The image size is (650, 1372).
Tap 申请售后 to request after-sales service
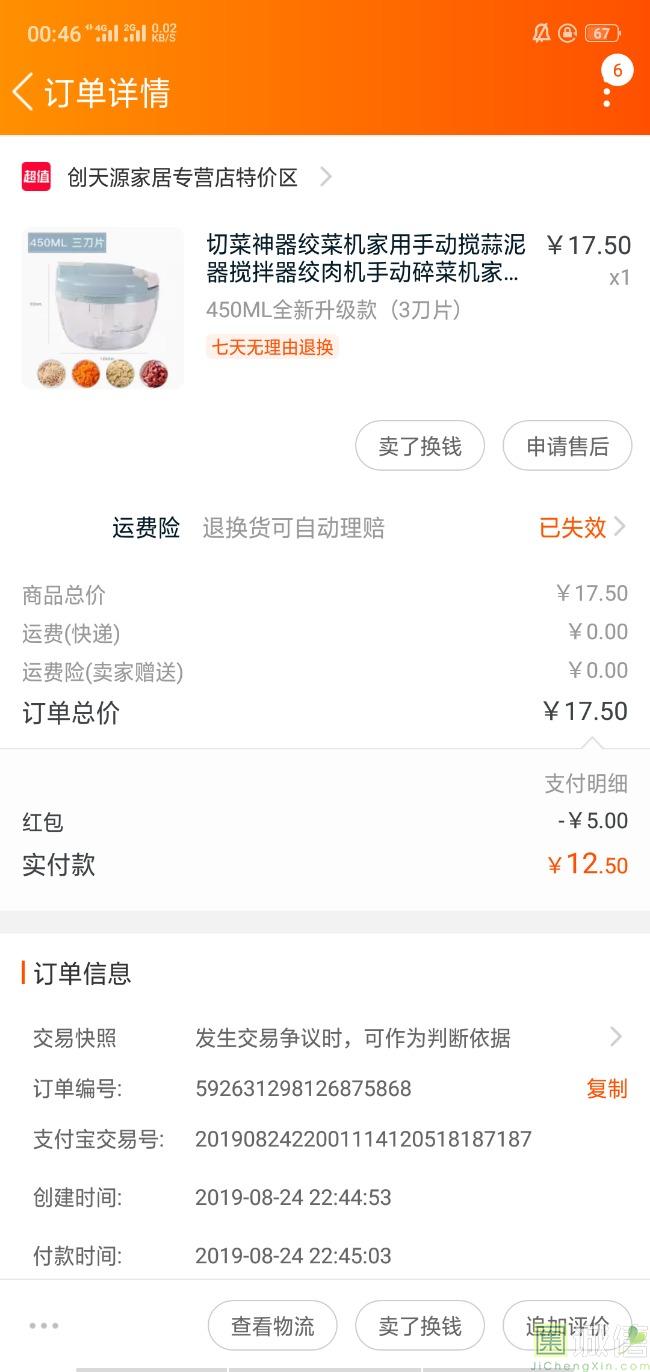pyautogui.click(x=567, y=446)
